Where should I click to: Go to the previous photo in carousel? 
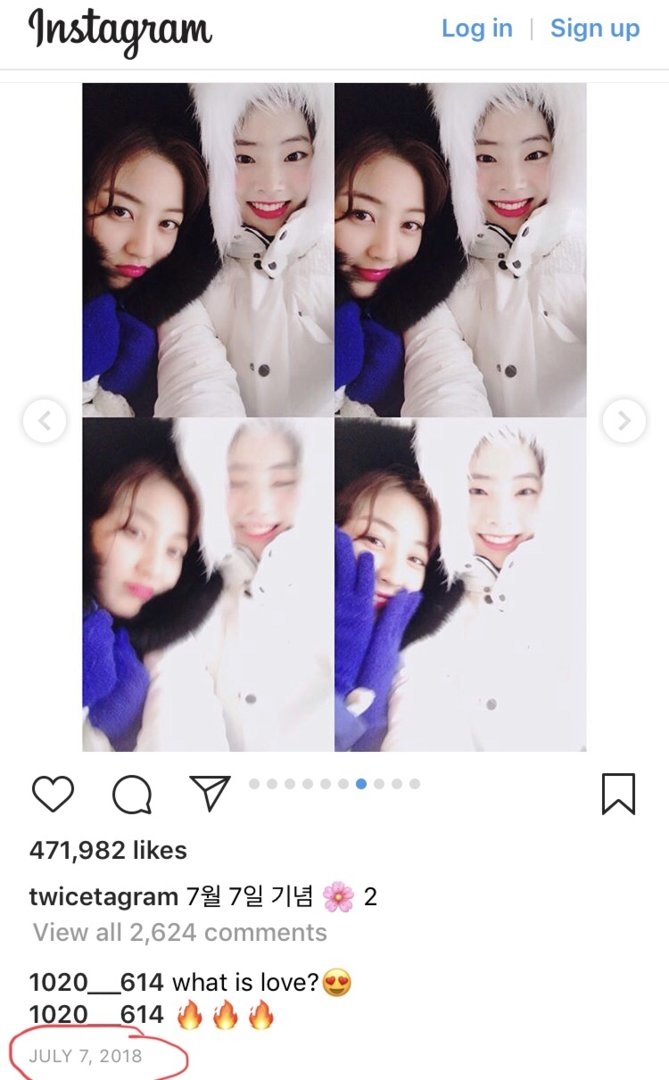point(45,420)
